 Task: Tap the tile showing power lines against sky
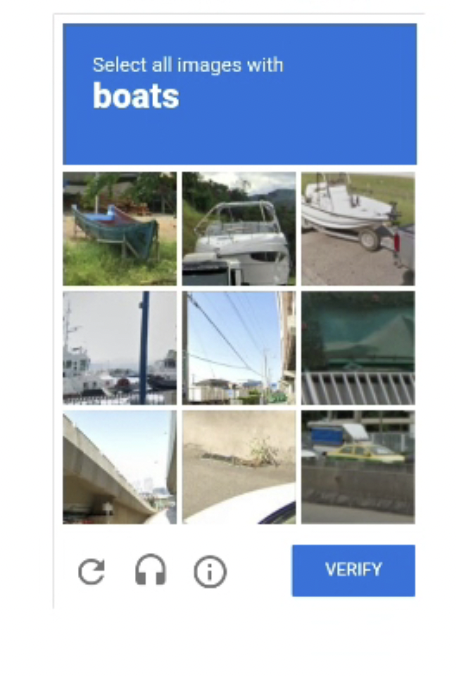(x=239, y=348)
